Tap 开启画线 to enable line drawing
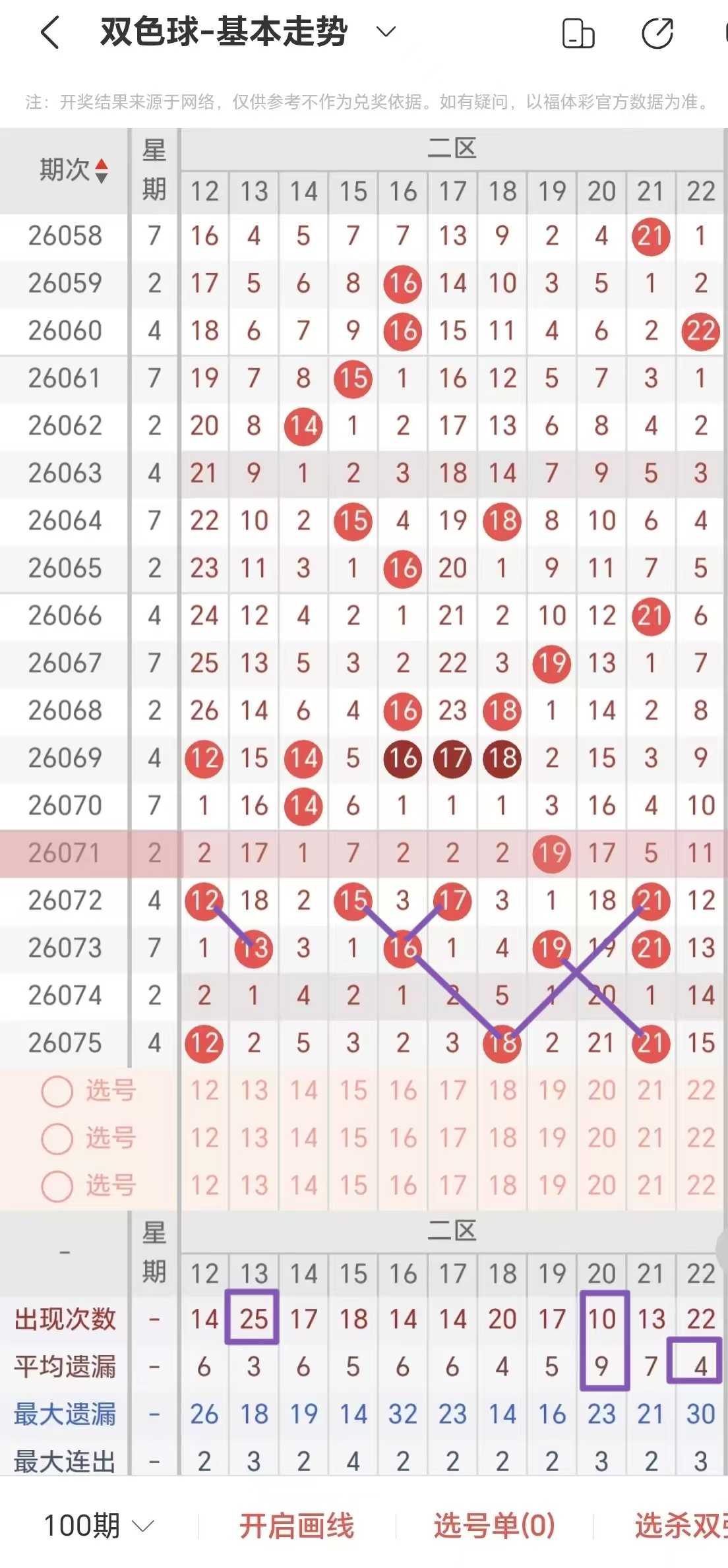 click(x=297, y=1525)
